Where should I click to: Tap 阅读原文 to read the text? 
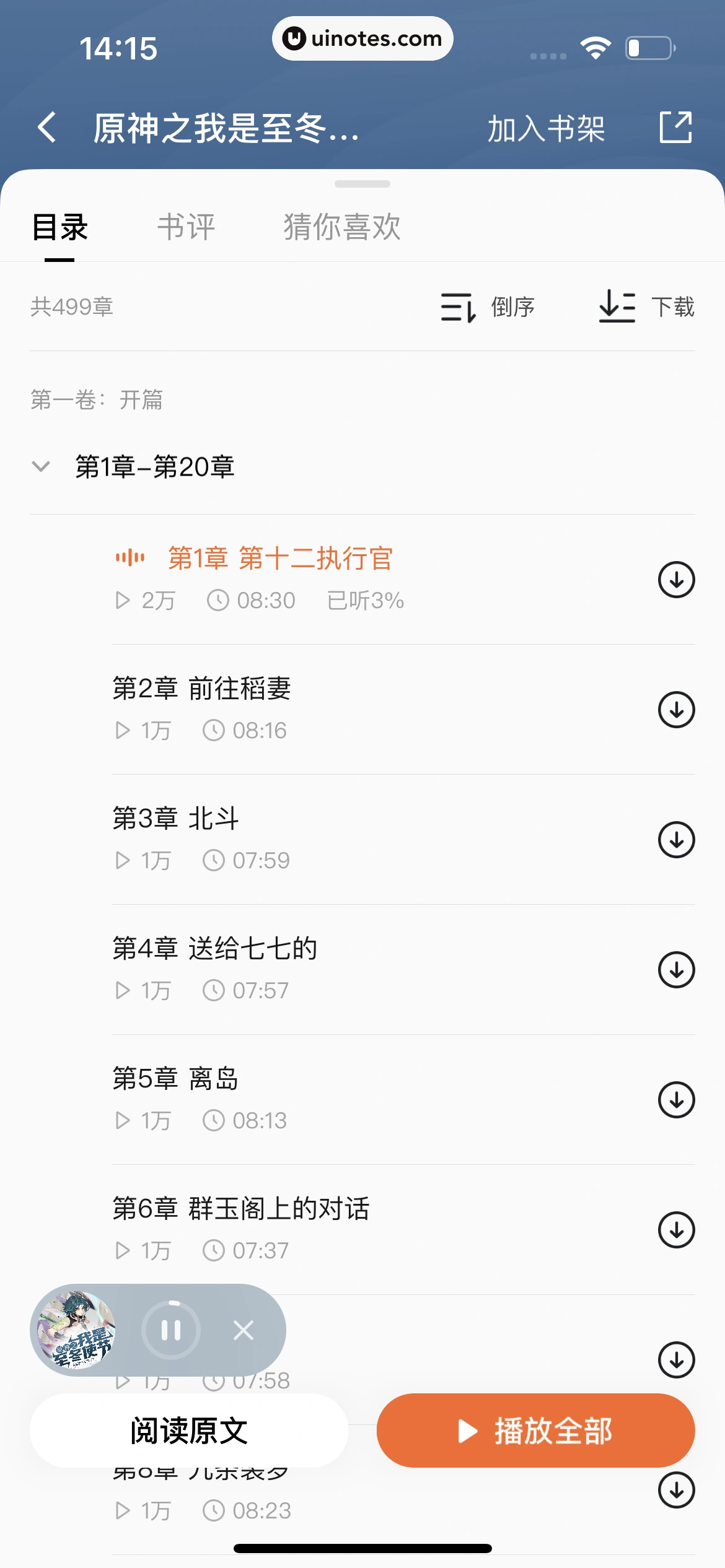tap(188, 1431)
